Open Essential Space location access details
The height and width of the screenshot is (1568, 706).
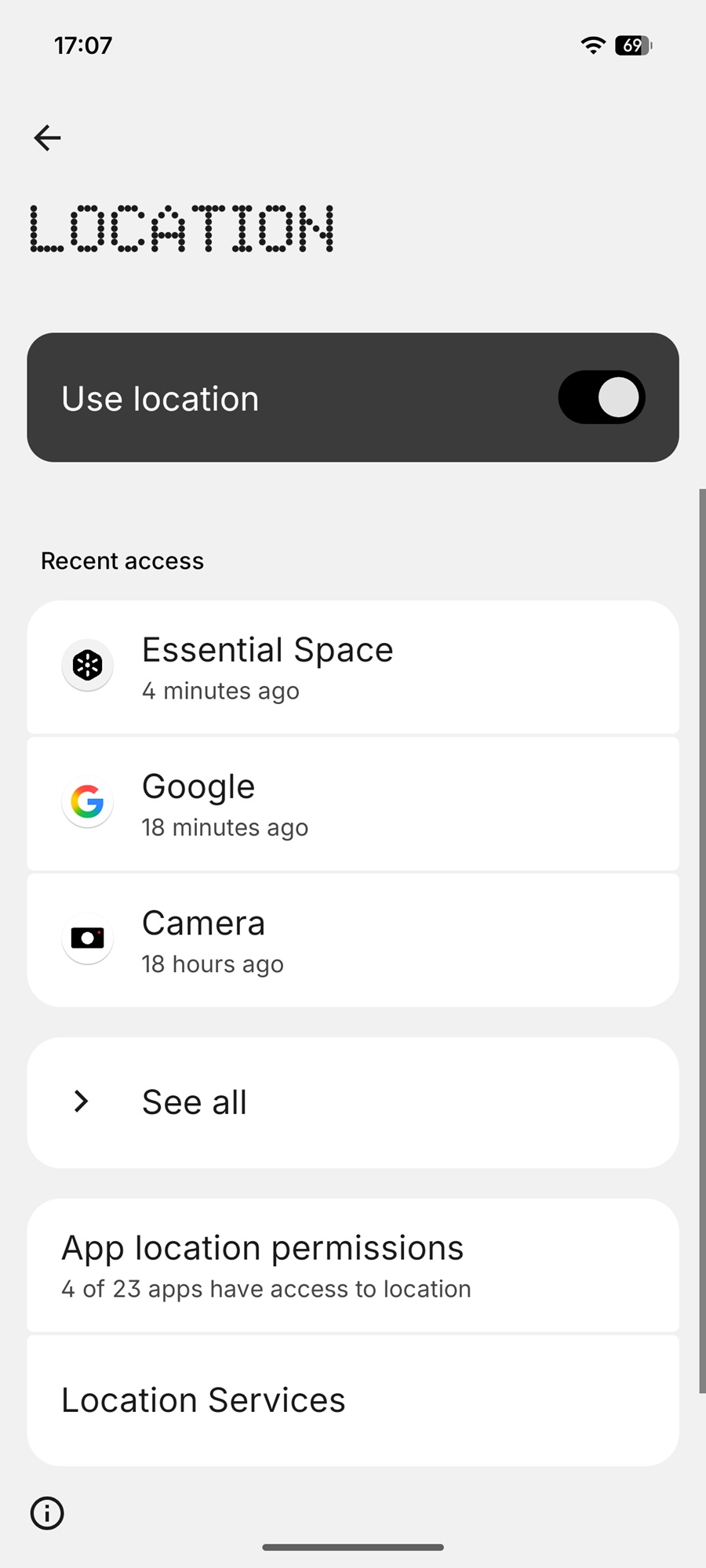353,667
